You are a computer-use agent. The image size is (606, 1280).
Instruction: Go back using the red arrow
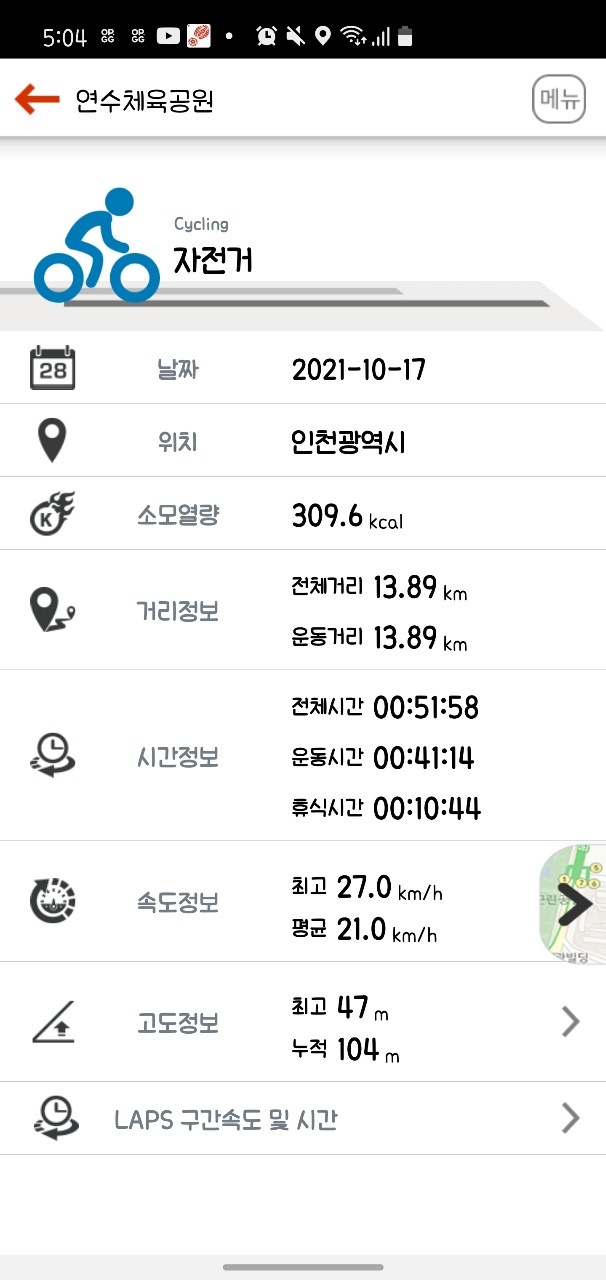point(37,99)
